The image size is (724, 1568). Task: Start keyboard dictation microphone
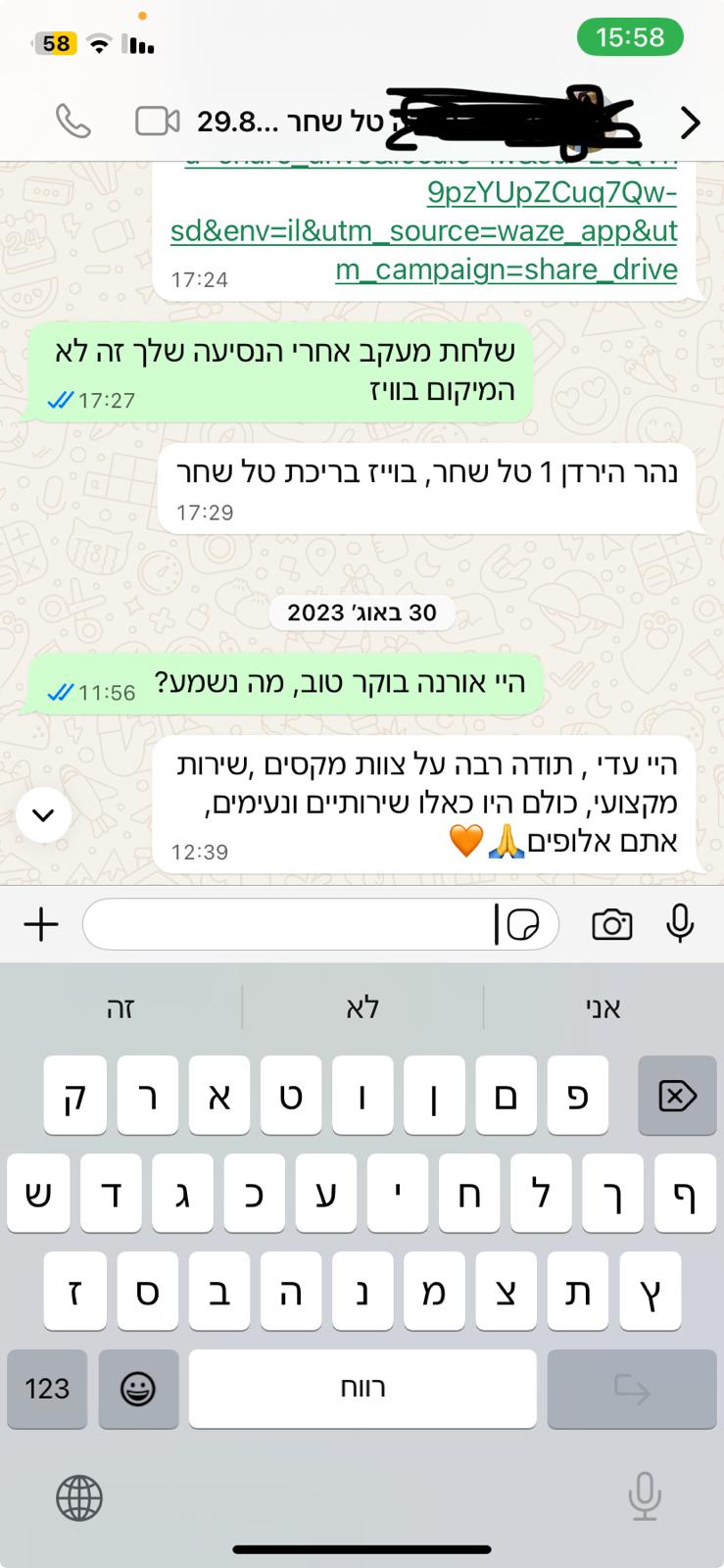click(x=644, y=1497)
